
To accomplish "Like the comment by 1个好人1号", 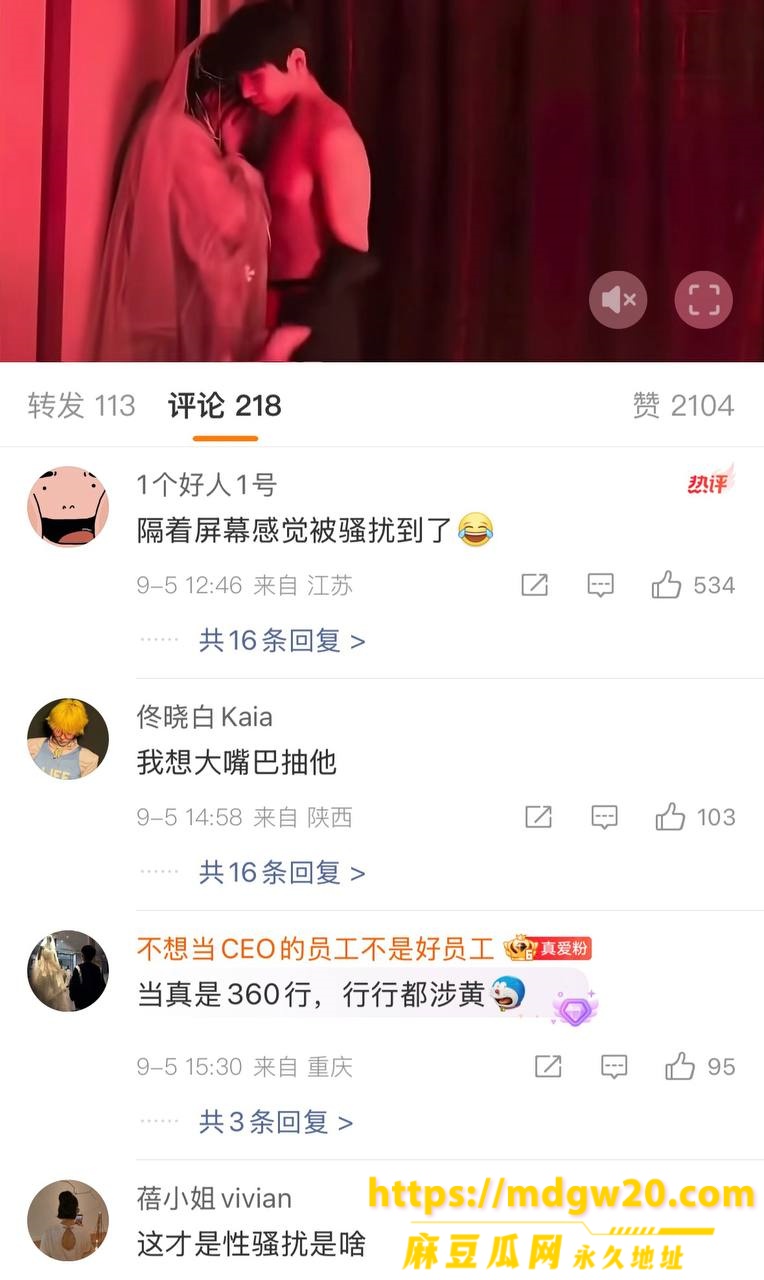I will point(693,585).
